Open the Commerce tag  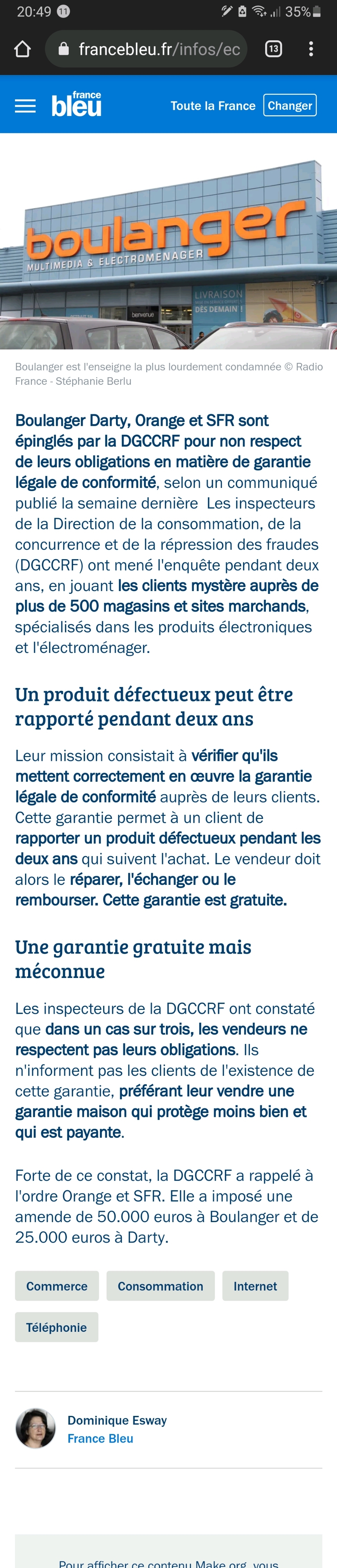(57, 1286)
